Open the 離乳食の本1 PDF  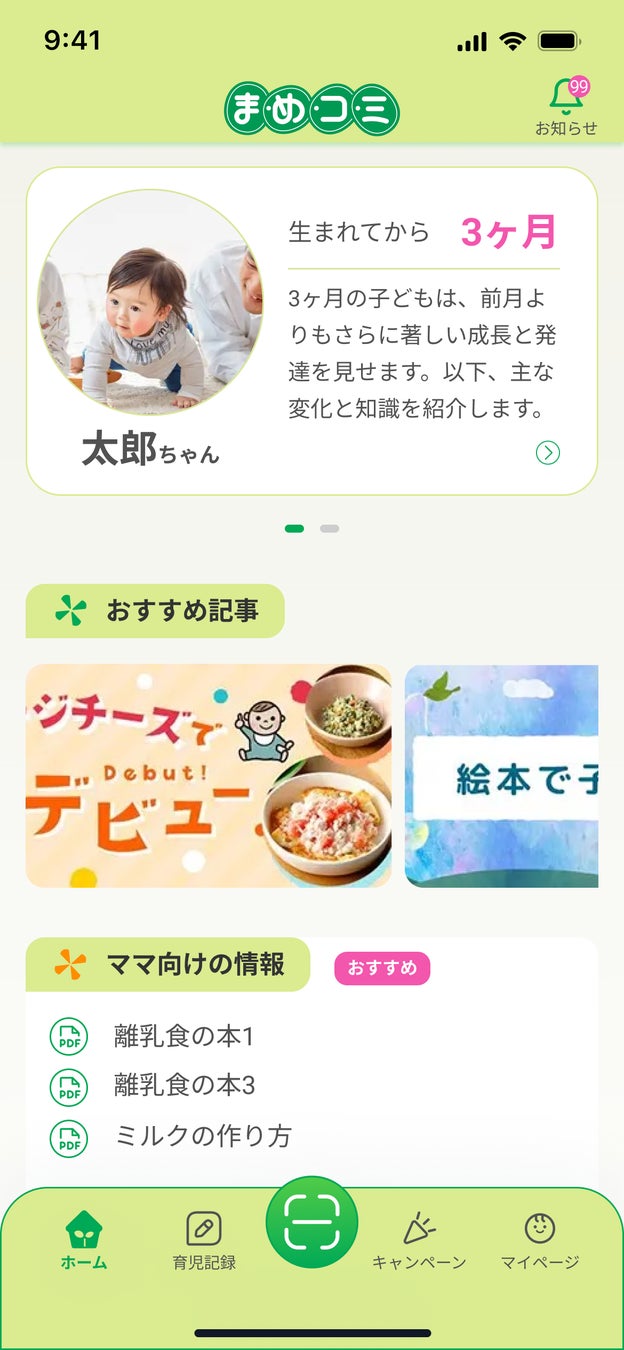point(184,1036)
